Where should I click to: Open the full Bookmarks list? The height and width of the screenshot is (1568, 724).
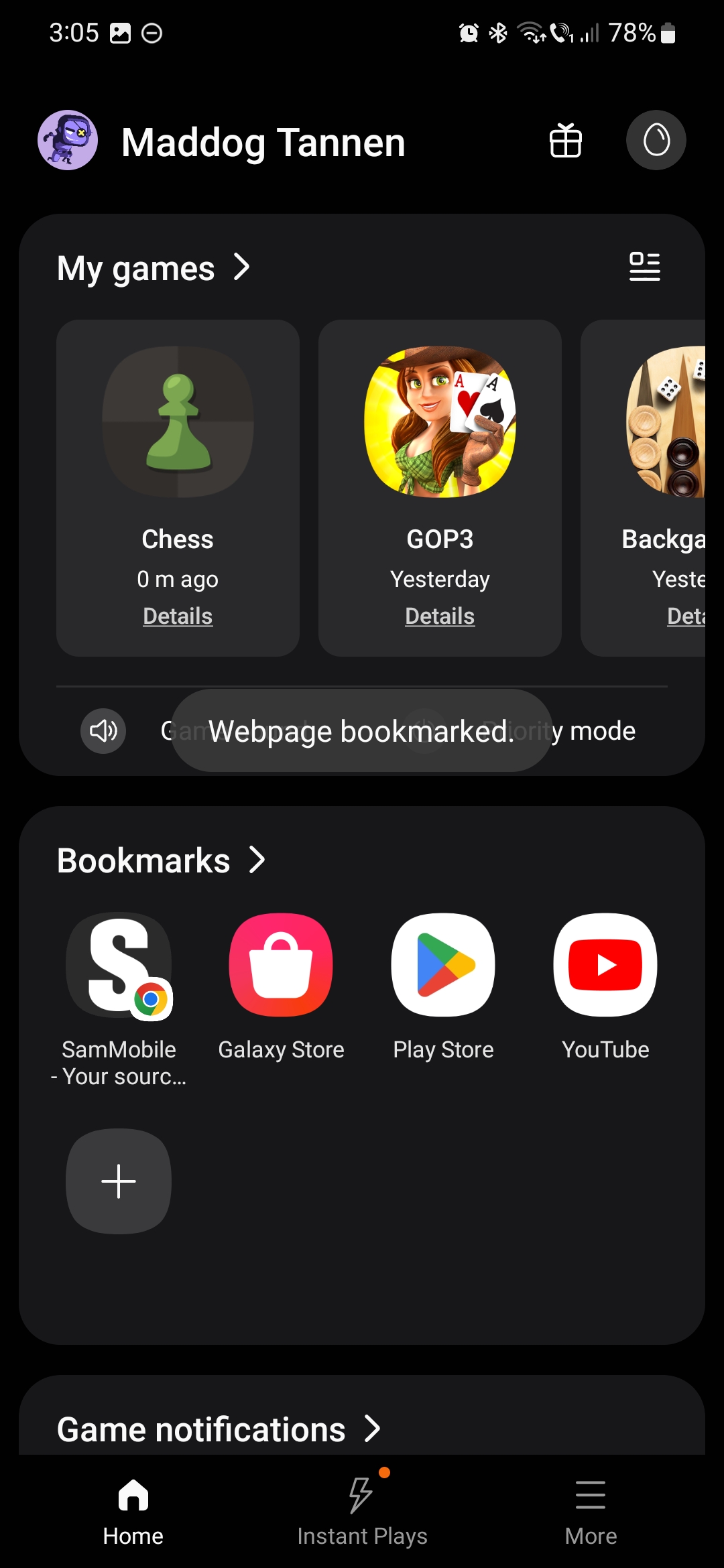pos(161,860)
